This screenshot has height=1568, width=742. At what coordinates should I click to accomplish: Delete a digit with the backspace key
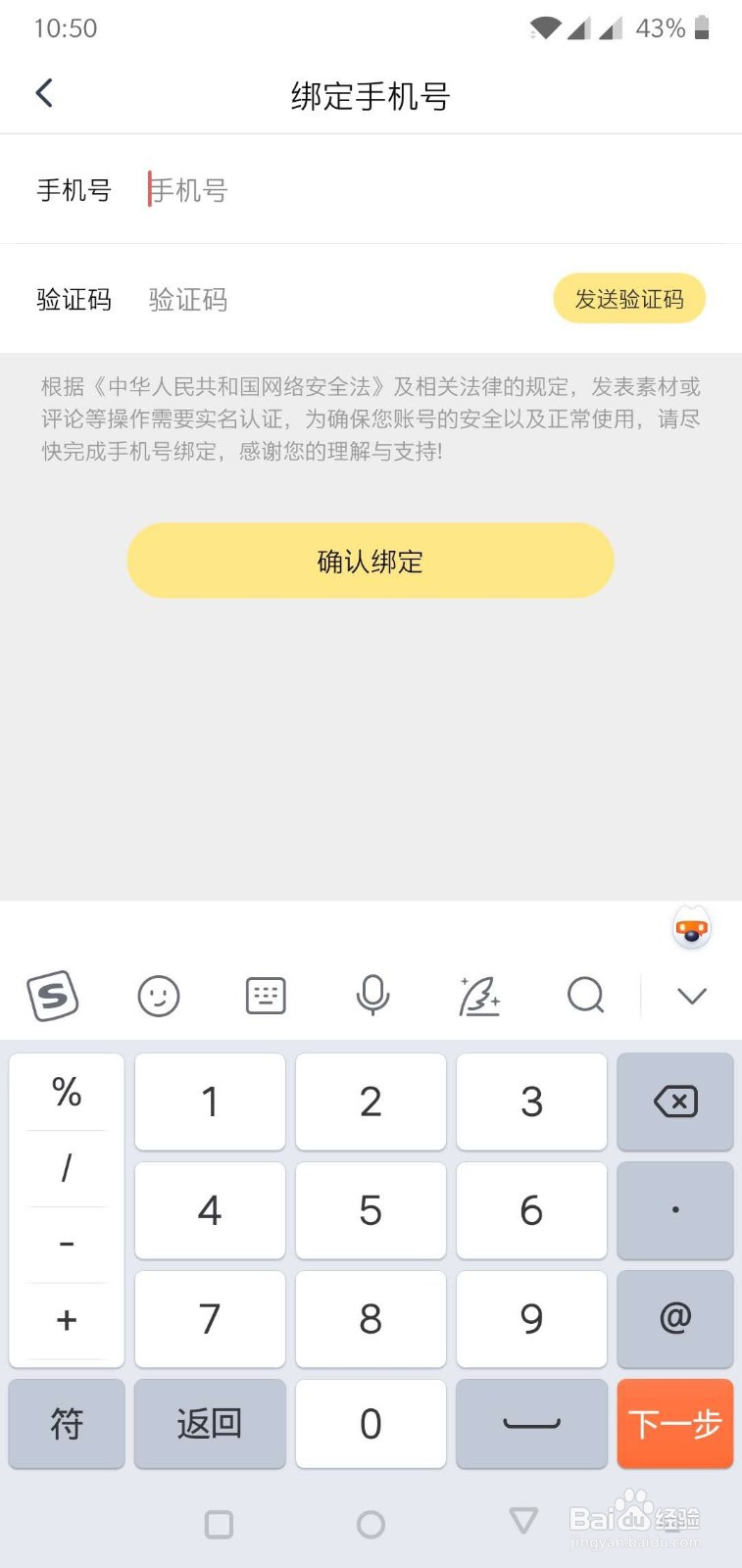[x=675, y=1102]
